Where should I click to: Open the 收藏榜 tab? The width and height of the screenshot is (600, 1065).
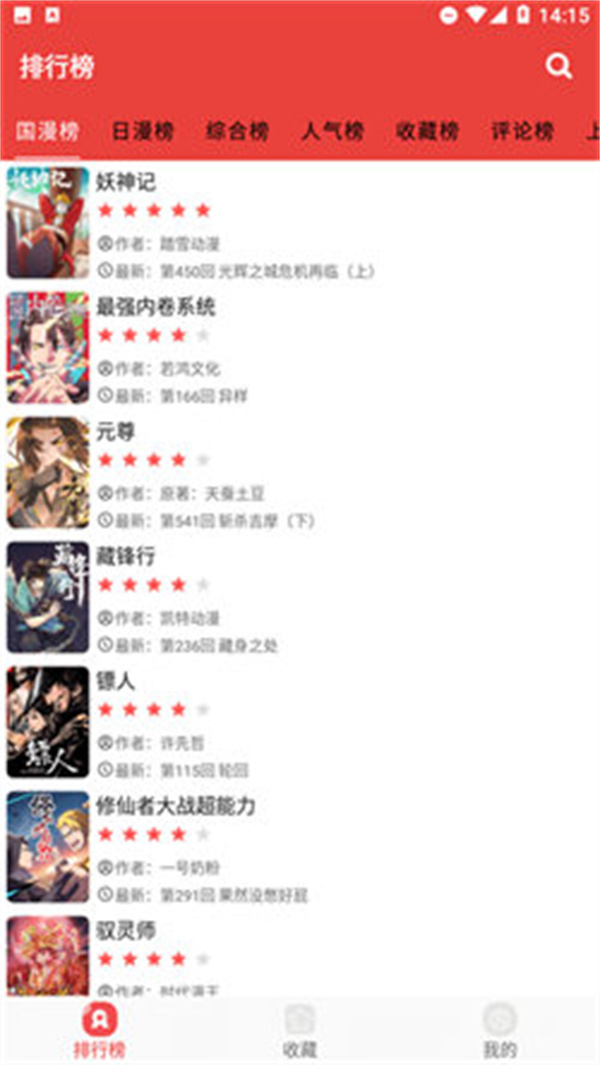[x=427, y=131]
